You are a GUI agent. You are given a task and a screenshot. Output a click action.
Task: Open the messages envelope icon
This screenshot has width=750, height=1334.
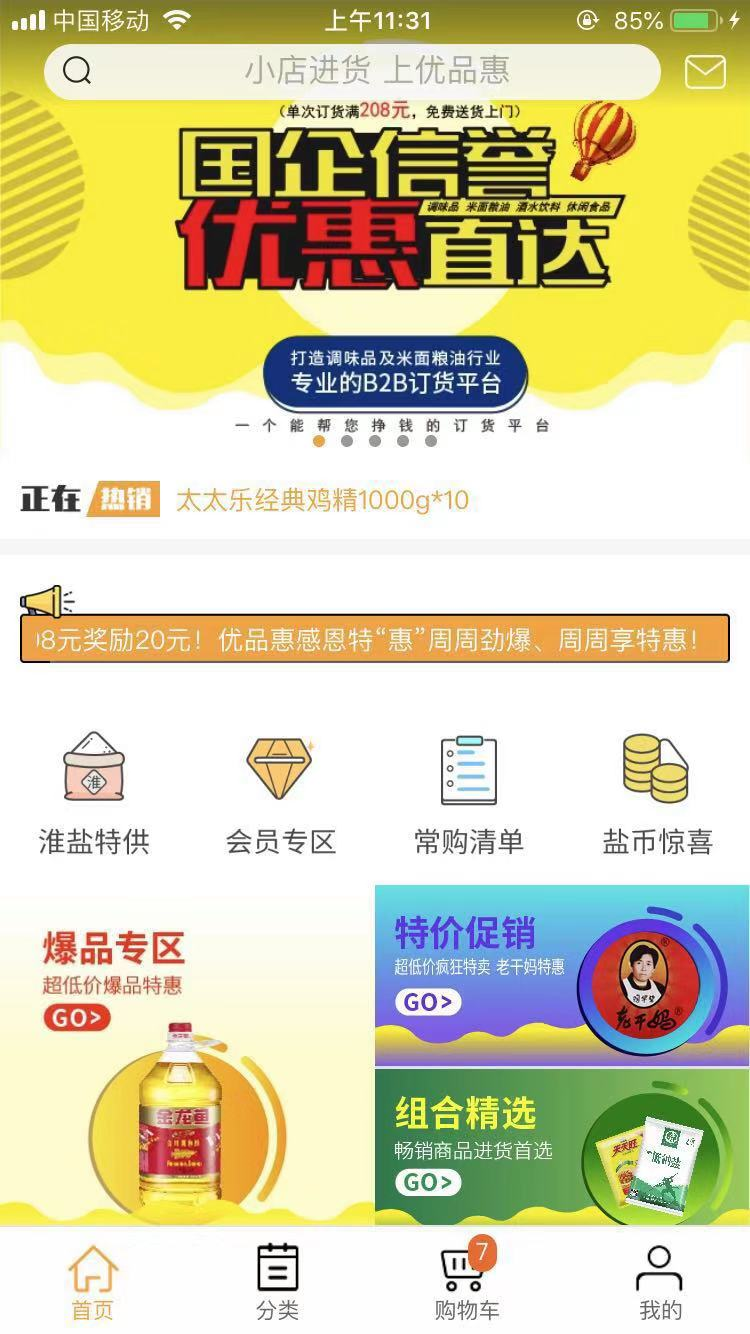click(x=705, y=71)
